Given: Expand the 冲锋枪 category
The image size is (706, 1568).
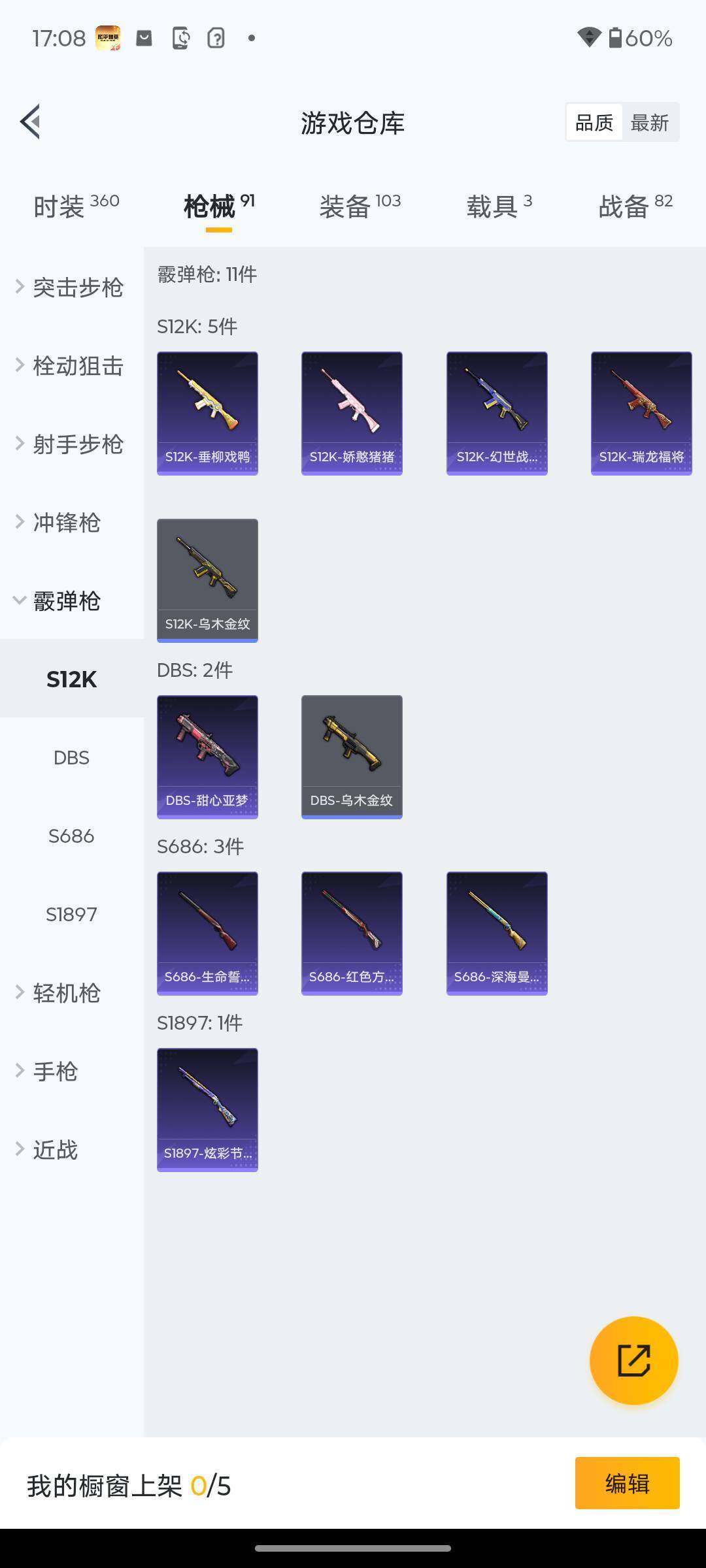Looking at the screenshot, I should pyautogui.click(x=65, y=523).
